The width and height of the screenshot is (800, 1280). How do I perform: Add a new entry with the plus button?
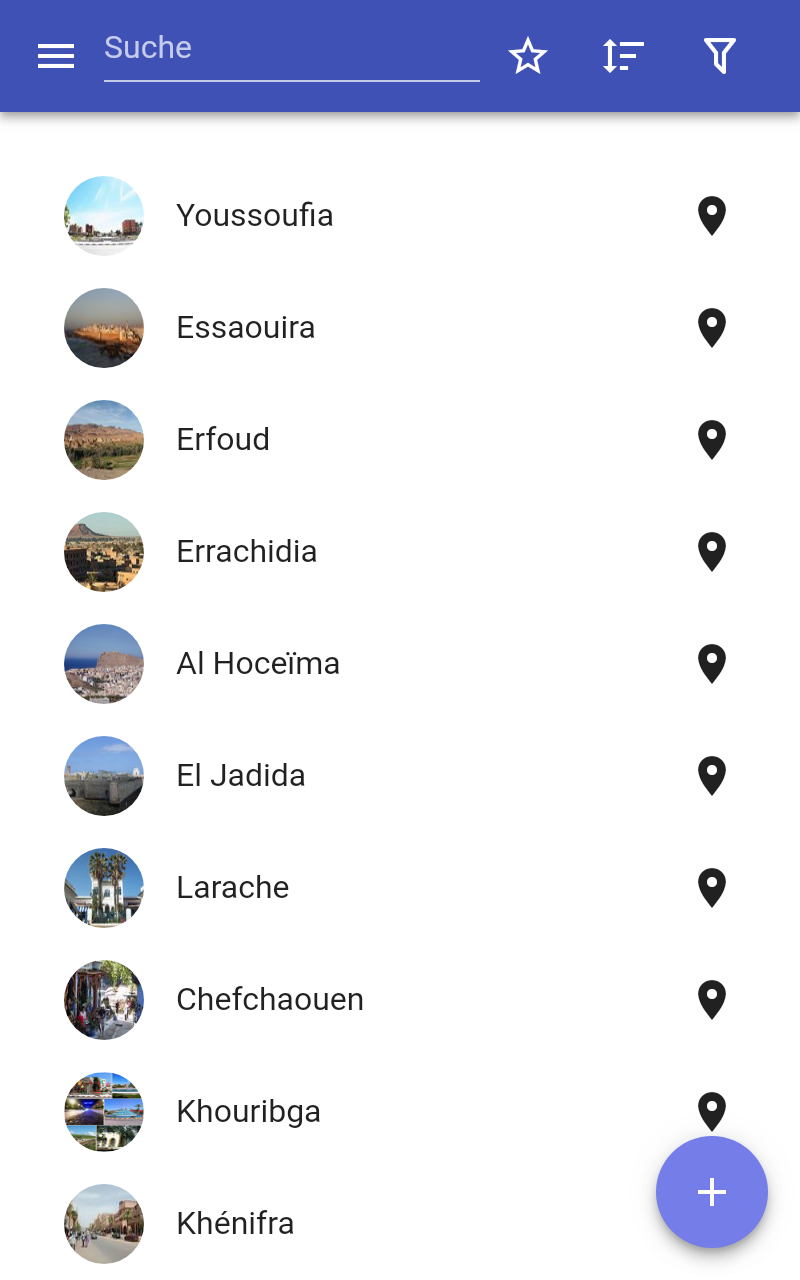711,1191
